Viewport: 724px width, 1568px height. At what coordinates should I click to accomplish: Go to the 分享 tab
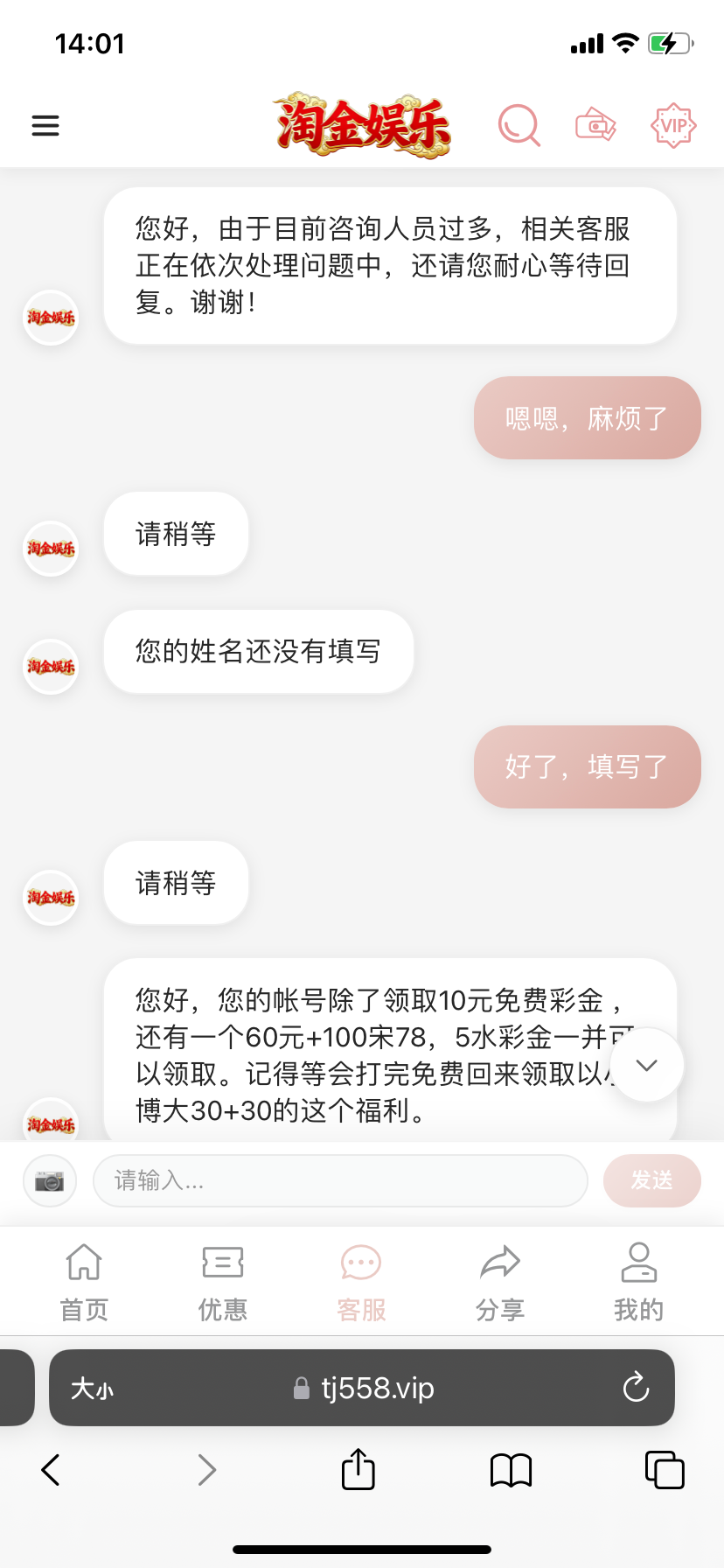[x=500, y=1281]
